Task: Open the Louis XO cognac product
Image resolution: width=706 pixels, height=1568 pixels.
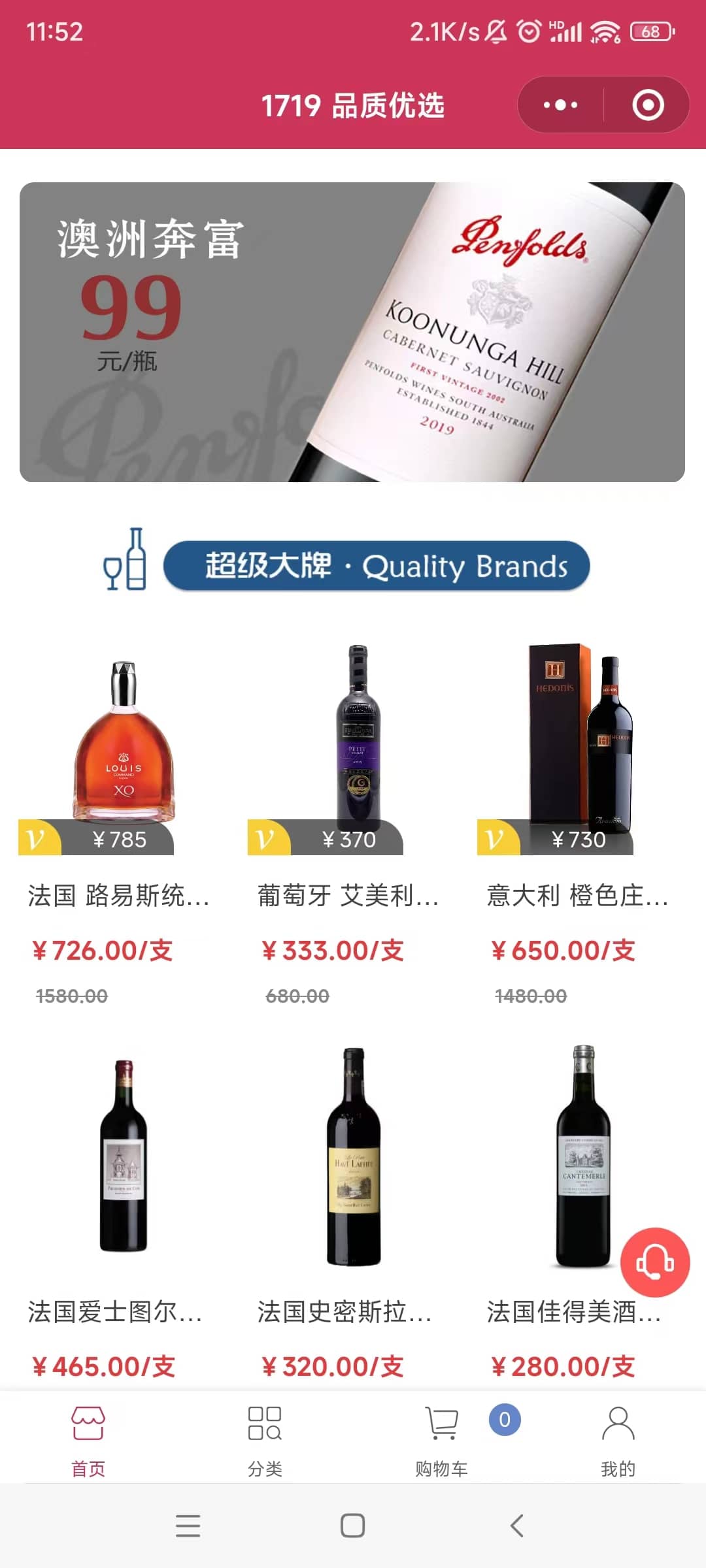Action: tap(123, 745)
